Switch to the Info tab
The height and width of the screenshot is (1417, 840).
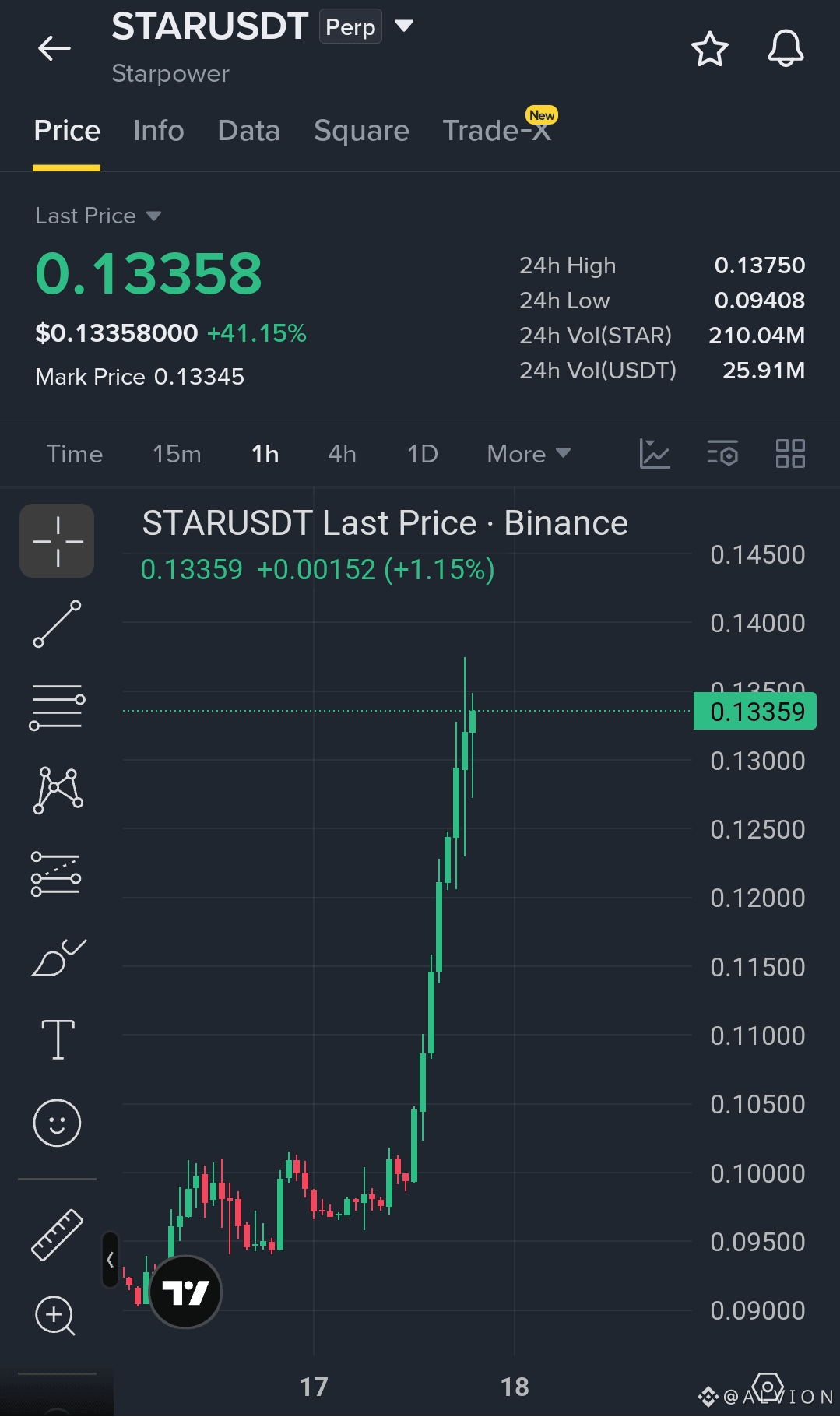pyautogui.click(x=159, y=131)
